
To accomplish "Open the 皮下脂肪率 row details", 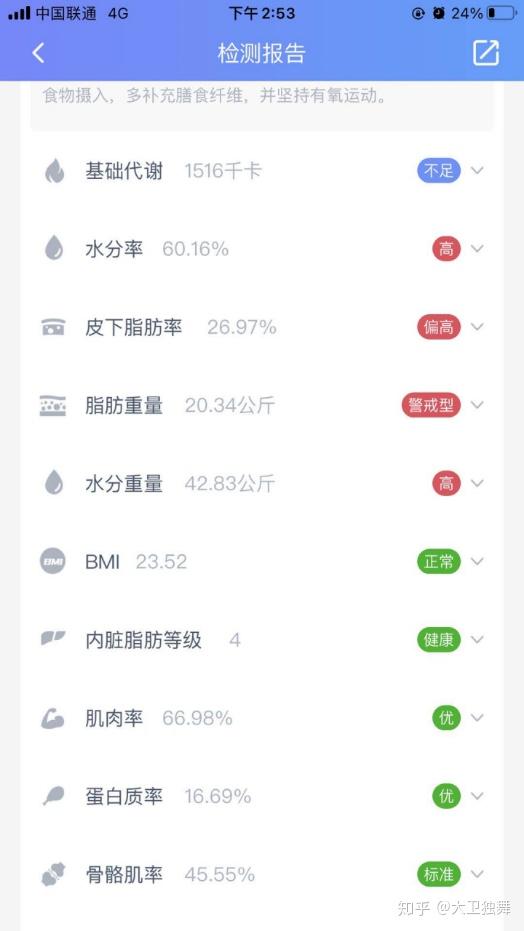I will tap(262, 327).
